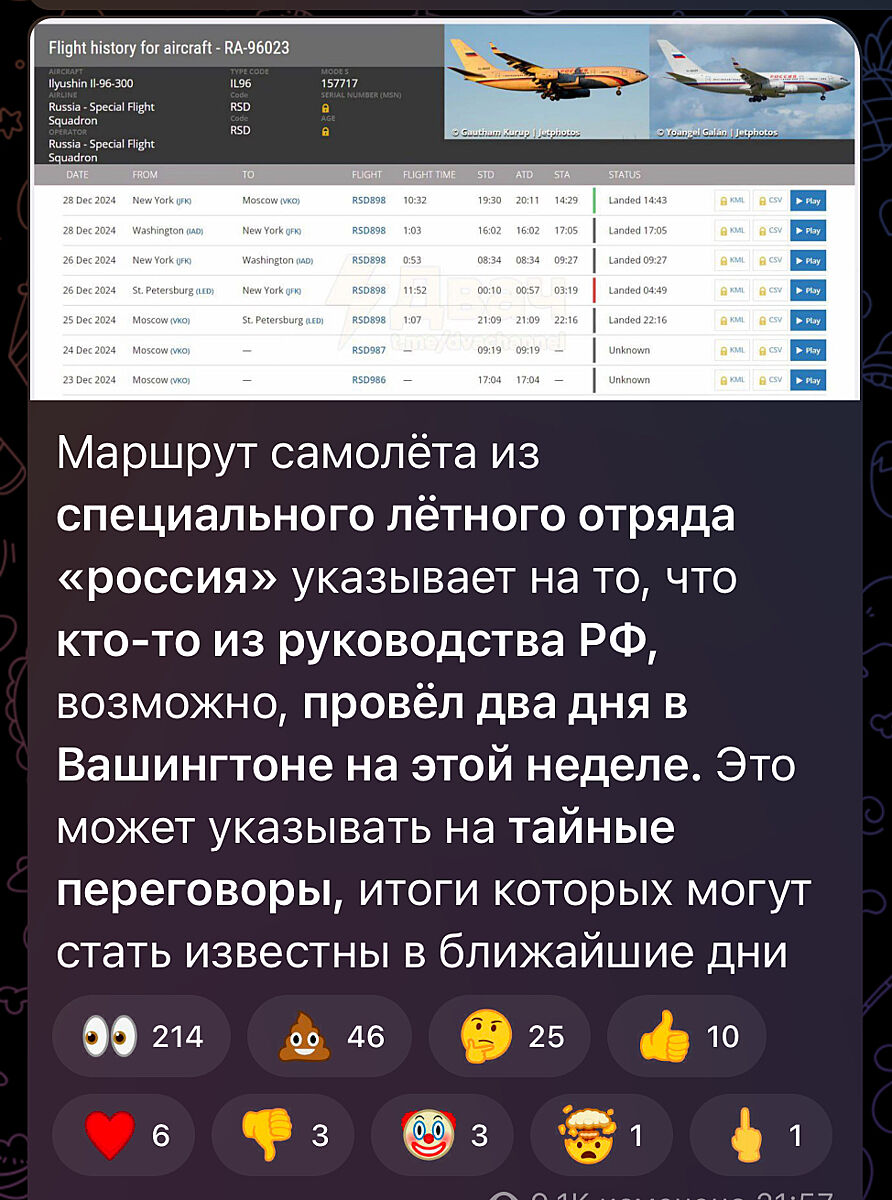The height and width of the screenshot is (1200, 892).
Task: Tap the thinking face reaction with 25
Action: 510,1037
